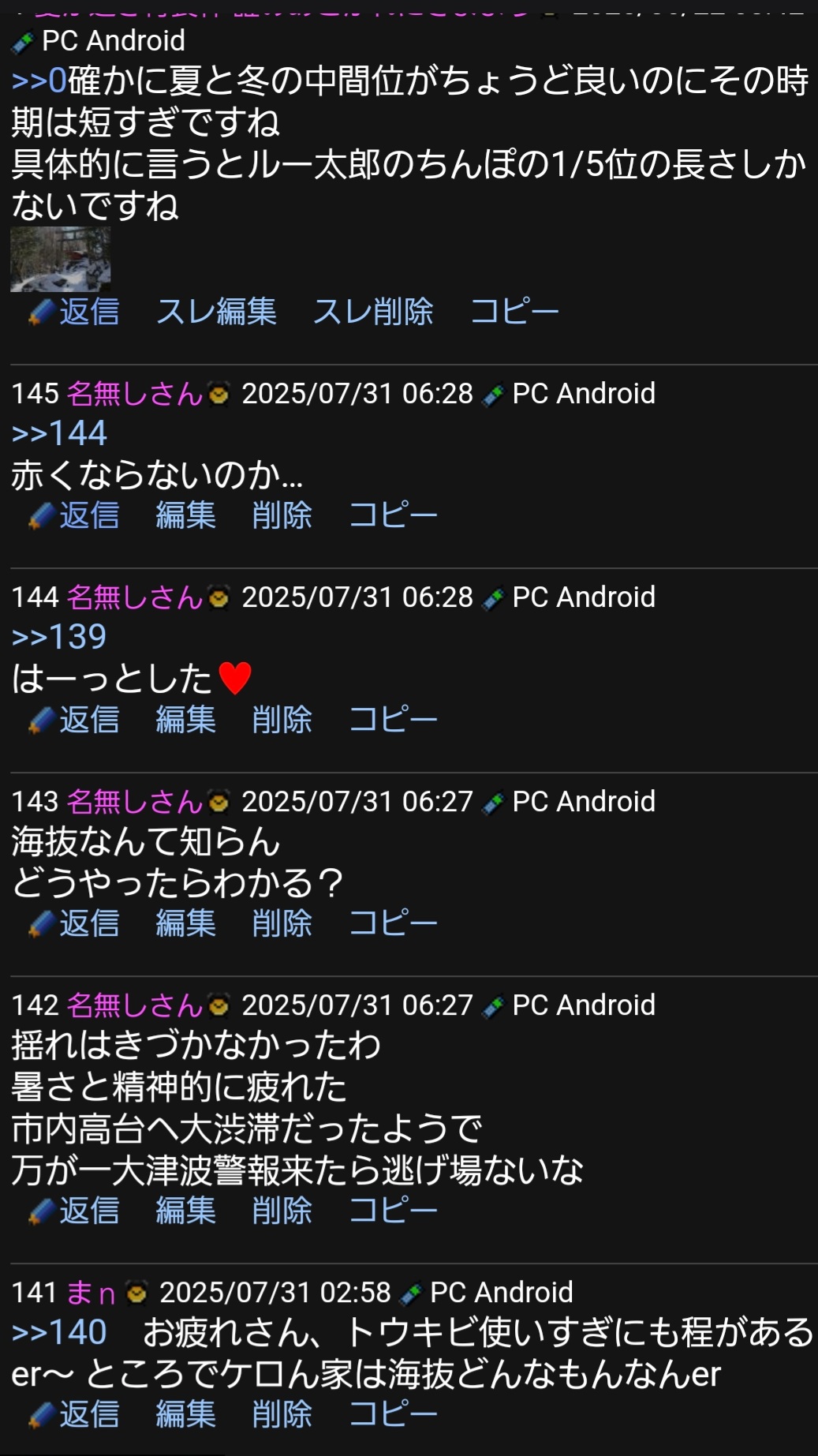Tap 返信 under the thread's opening post
818x1456 pixels.
(x=88, y=312)
